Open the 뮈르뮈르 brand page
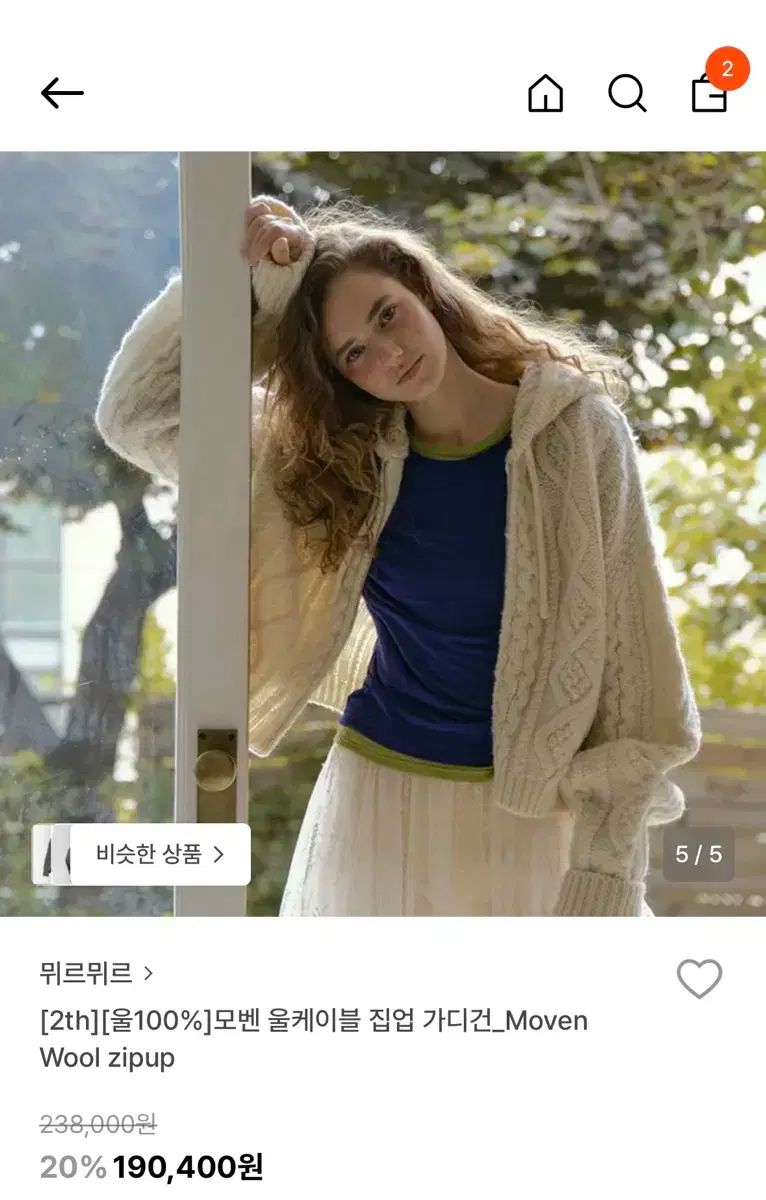This screenshot has width=766, height=1200. pos(96,972)
